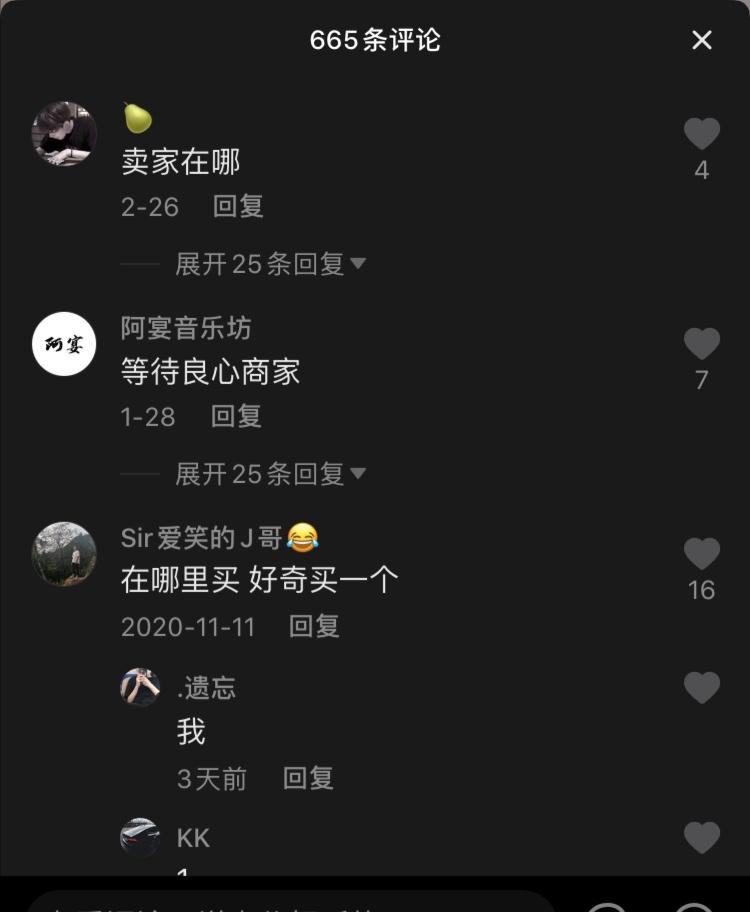The height and width of the screenshot is (912, 750).
Task: Expand 25 replies under 等待良心商家
Action: (x=270, y=474)
